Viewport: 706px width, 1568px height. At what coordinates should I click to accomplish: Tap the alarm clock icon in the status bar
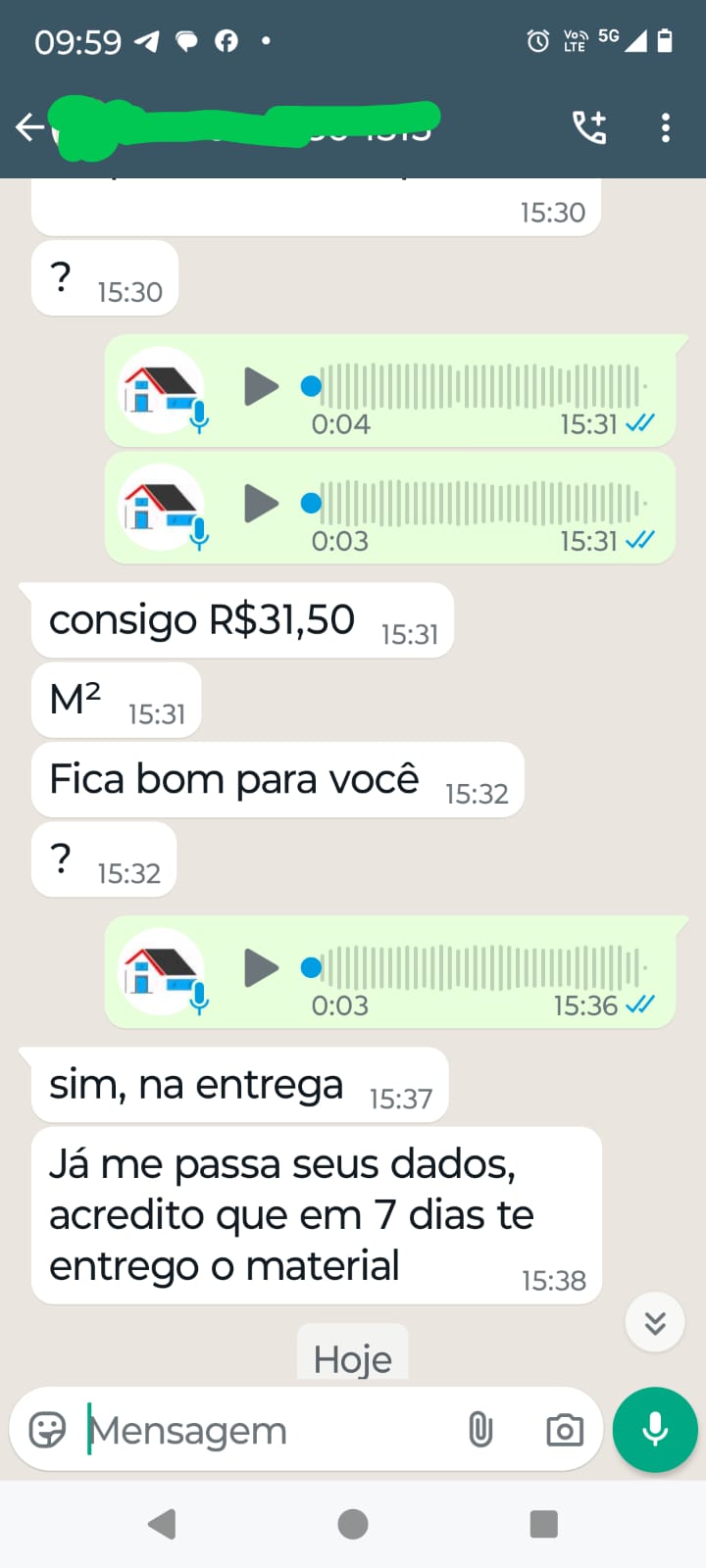(x=537, y=41)
